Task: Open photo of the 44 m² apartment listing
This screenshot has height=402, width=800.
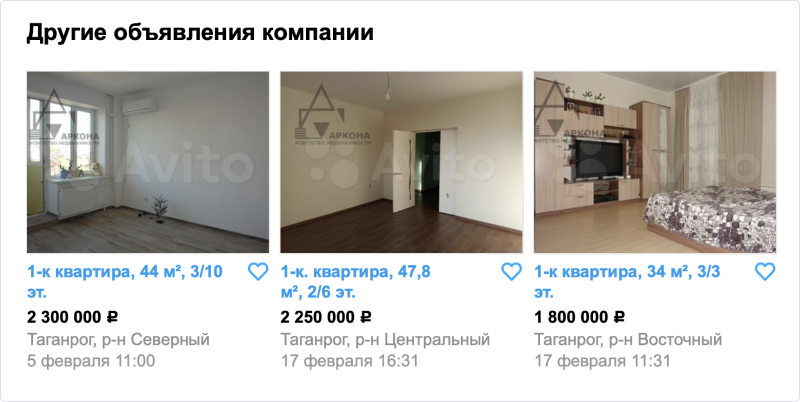Action: pos(147,162)
